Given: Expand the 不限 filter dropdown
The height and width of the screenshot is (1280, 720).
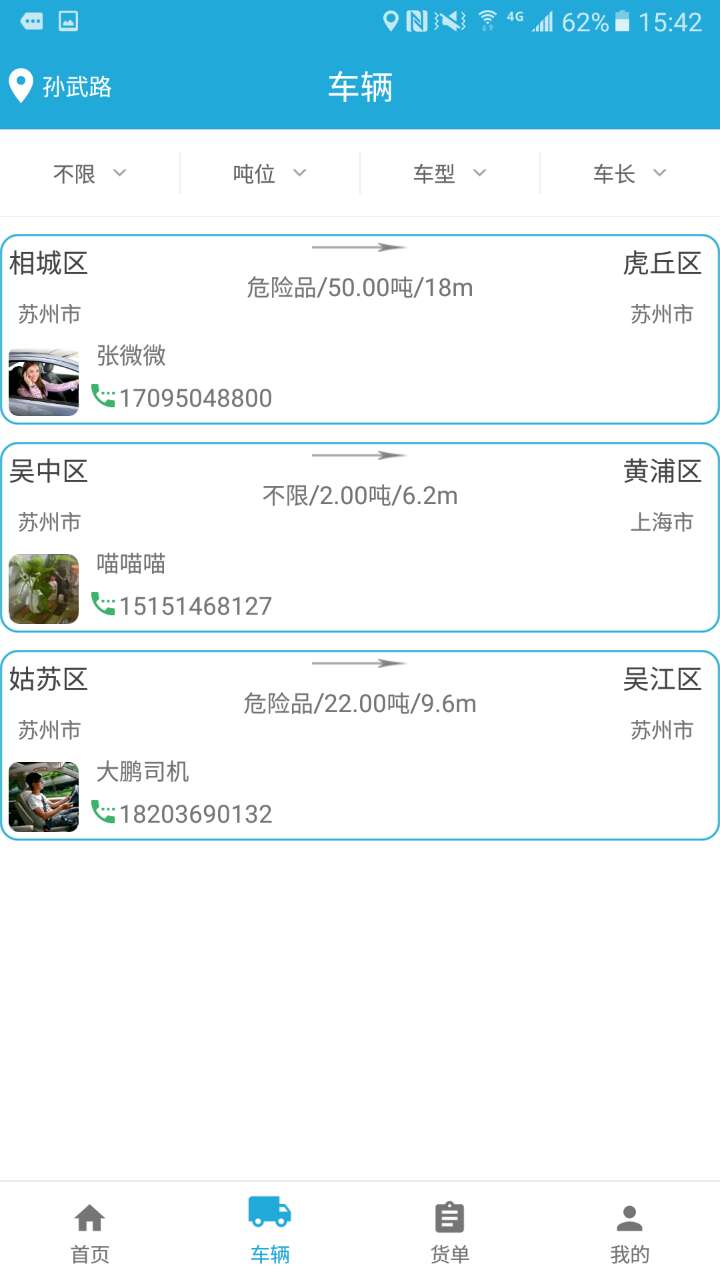Looking at the screenshot, I should [x=90, y=174].
